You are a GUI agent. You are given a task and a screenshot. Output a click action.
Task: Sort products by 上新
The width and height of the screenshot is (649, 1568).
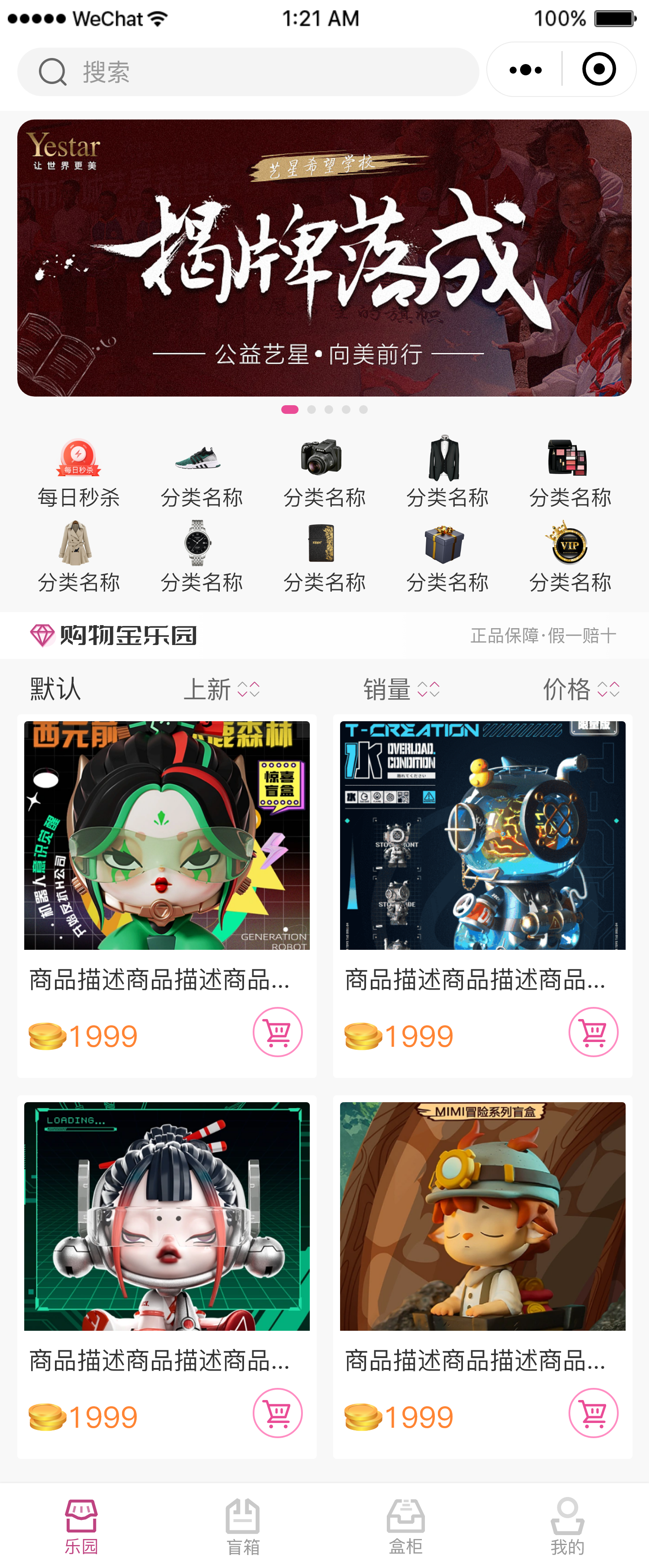(x=222, y=690)
